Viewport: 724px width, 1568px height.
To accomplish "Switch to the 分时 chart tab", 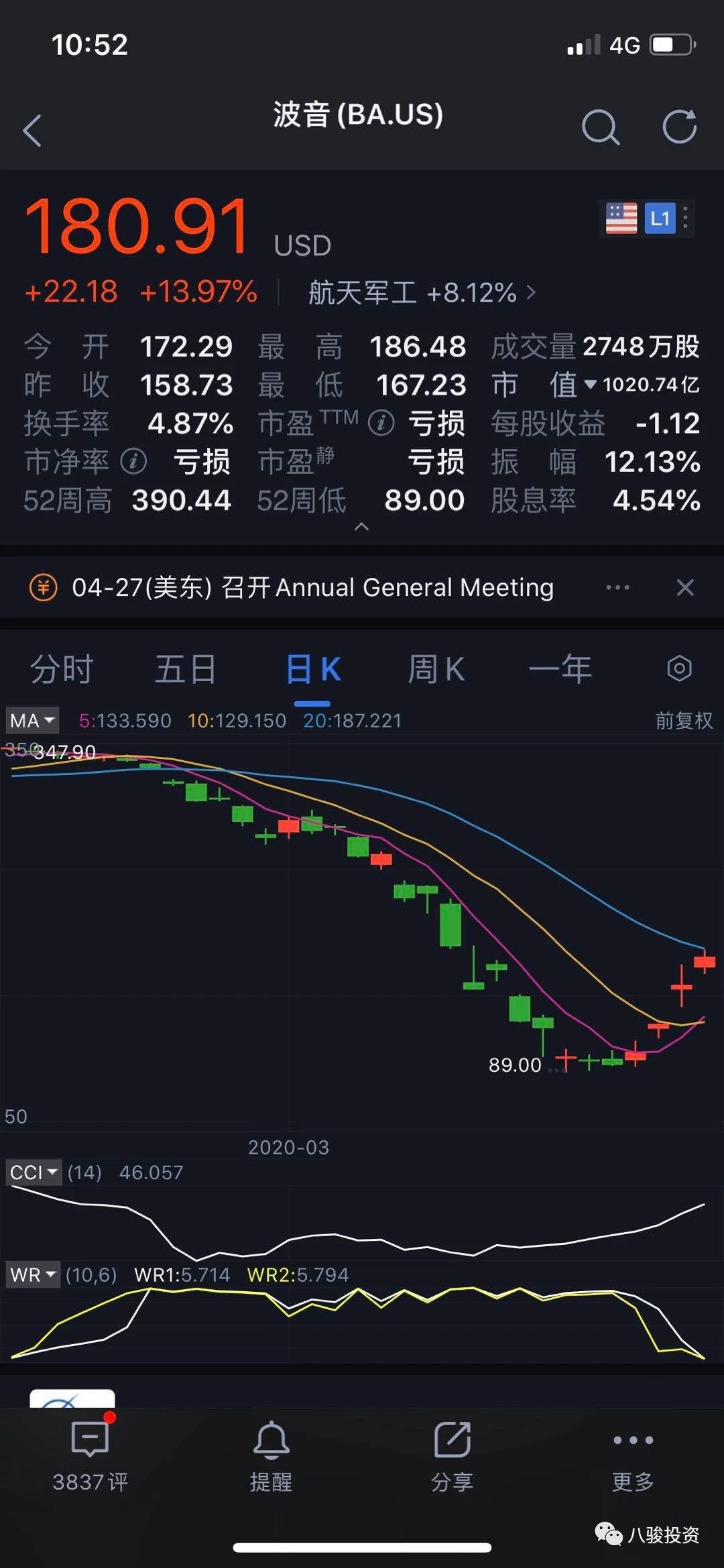I will point(62,670).
